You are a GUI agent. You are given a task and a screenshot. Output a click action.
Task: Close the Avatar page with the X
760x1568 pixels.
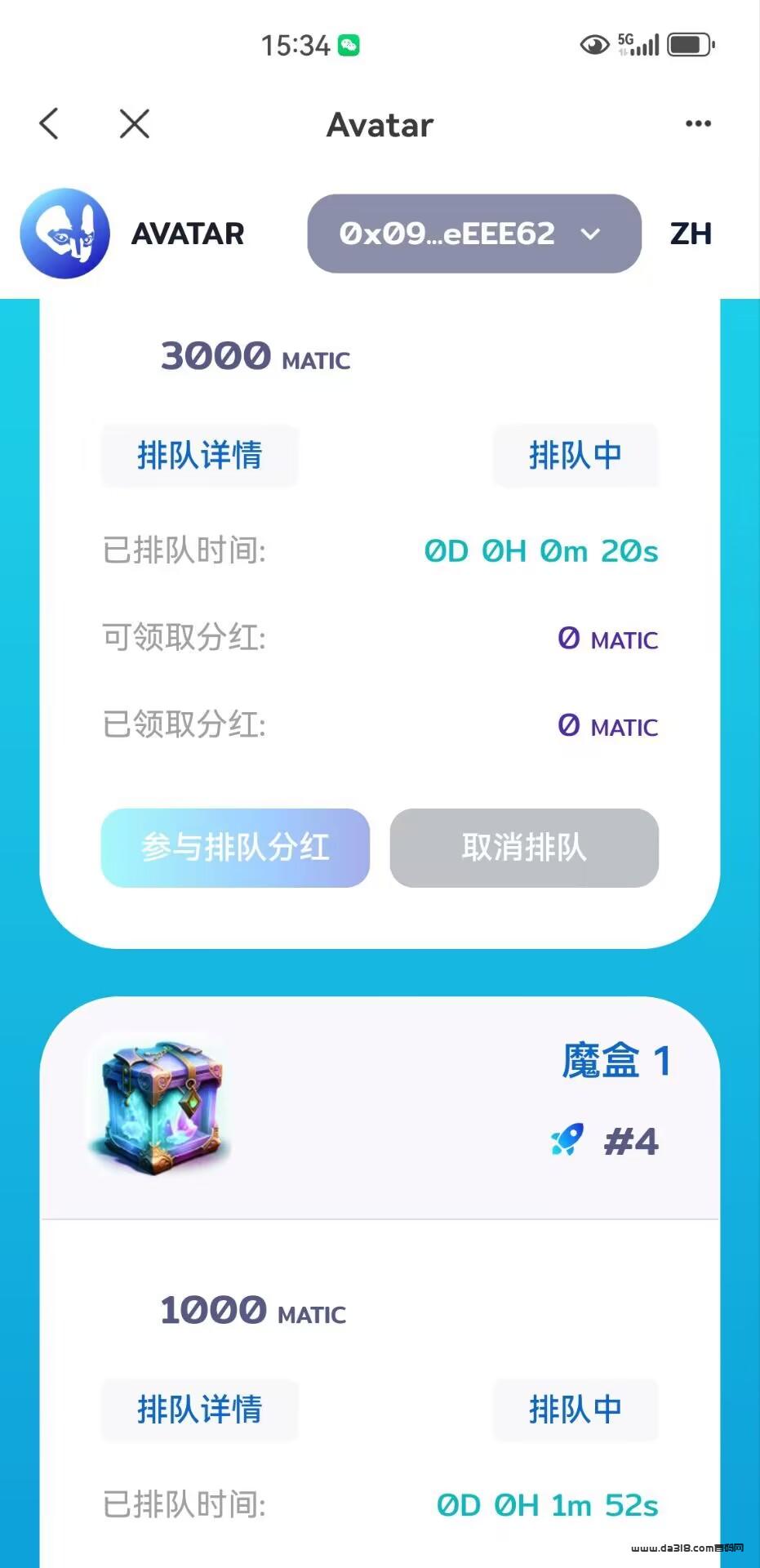click(135, 124)
